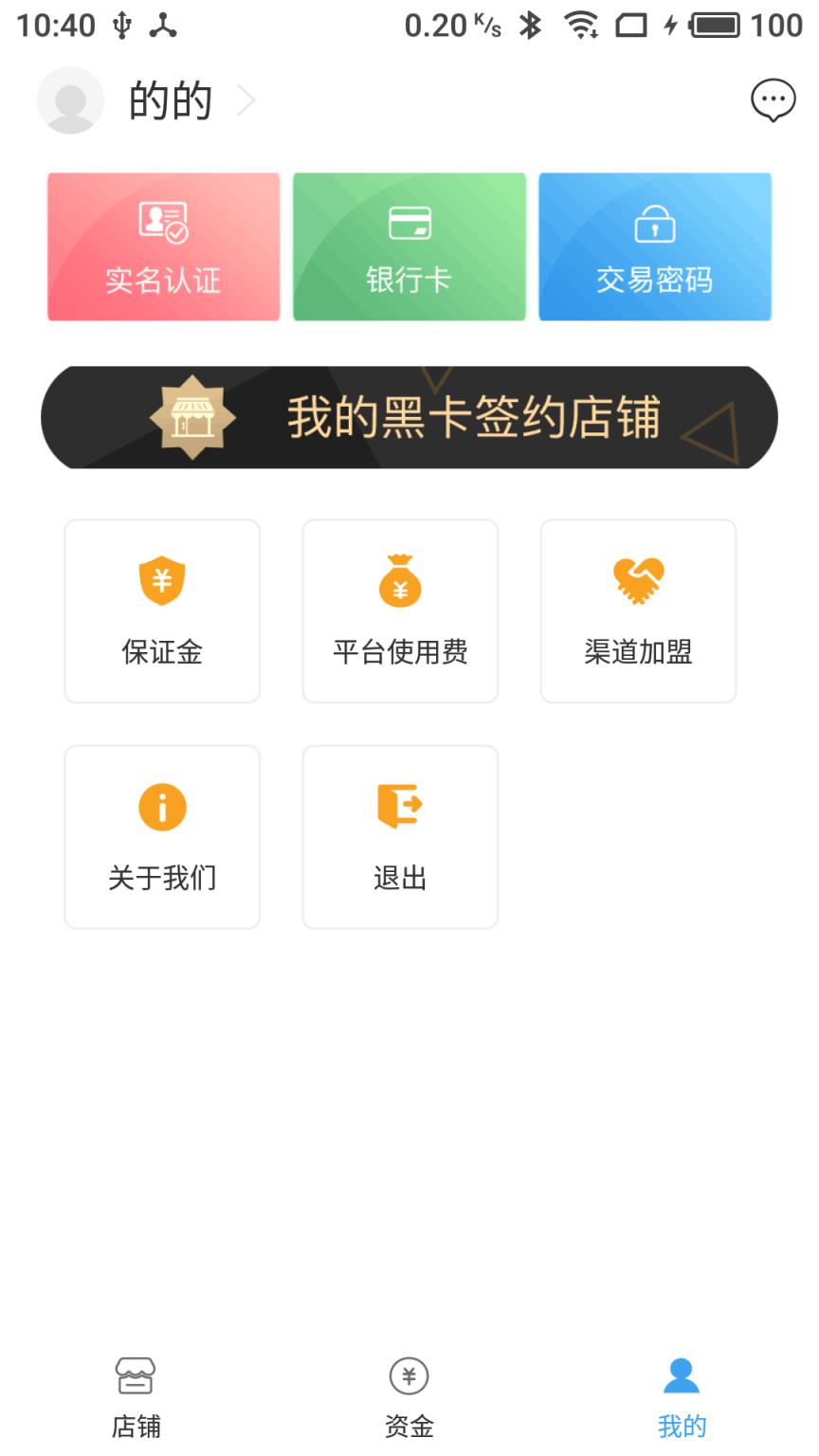Select the 保证金 deposit shield icon
Image resolution: width=819 pixels, height=1456 pixels.
click(x=161, y=581)
